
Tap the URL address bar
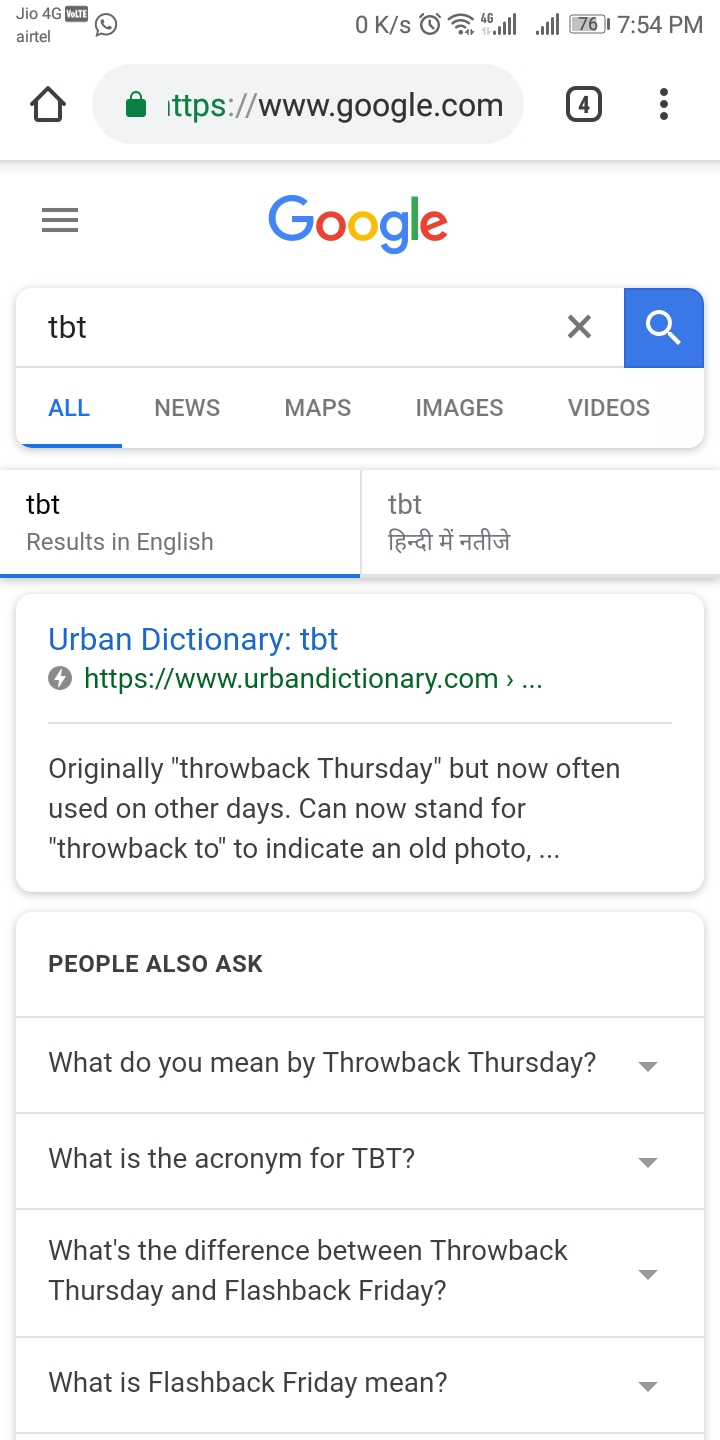[308, 105]
